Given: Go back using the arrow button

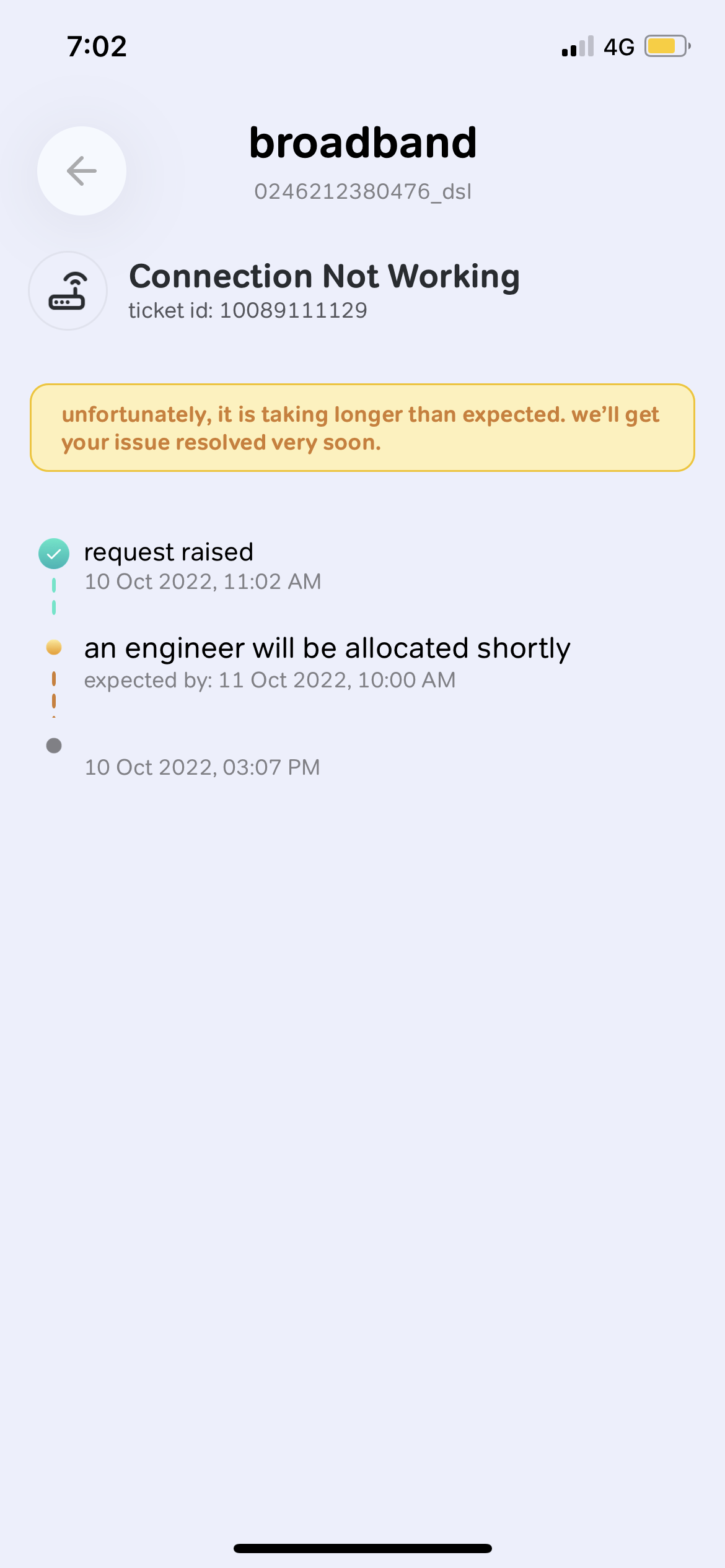Looking at the screenshot, I should tap(82, 171).
